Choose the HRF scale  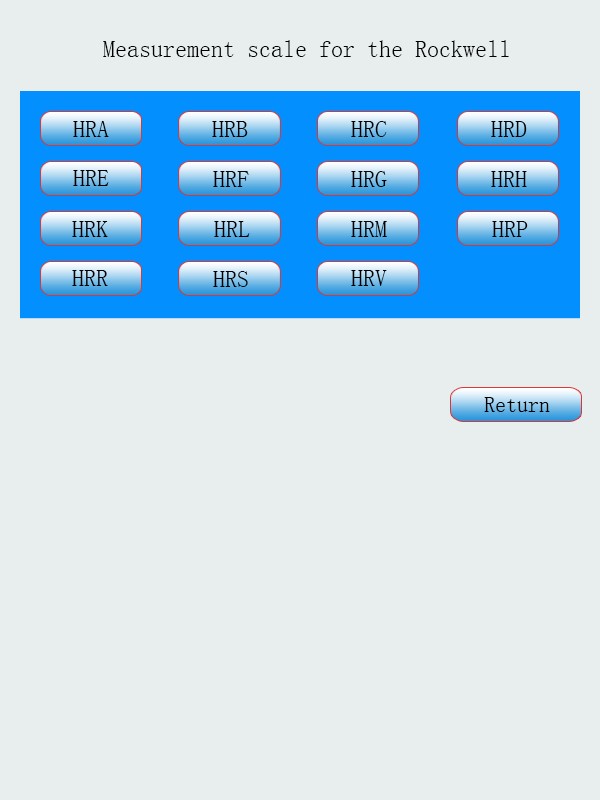[x=229, y=179]
